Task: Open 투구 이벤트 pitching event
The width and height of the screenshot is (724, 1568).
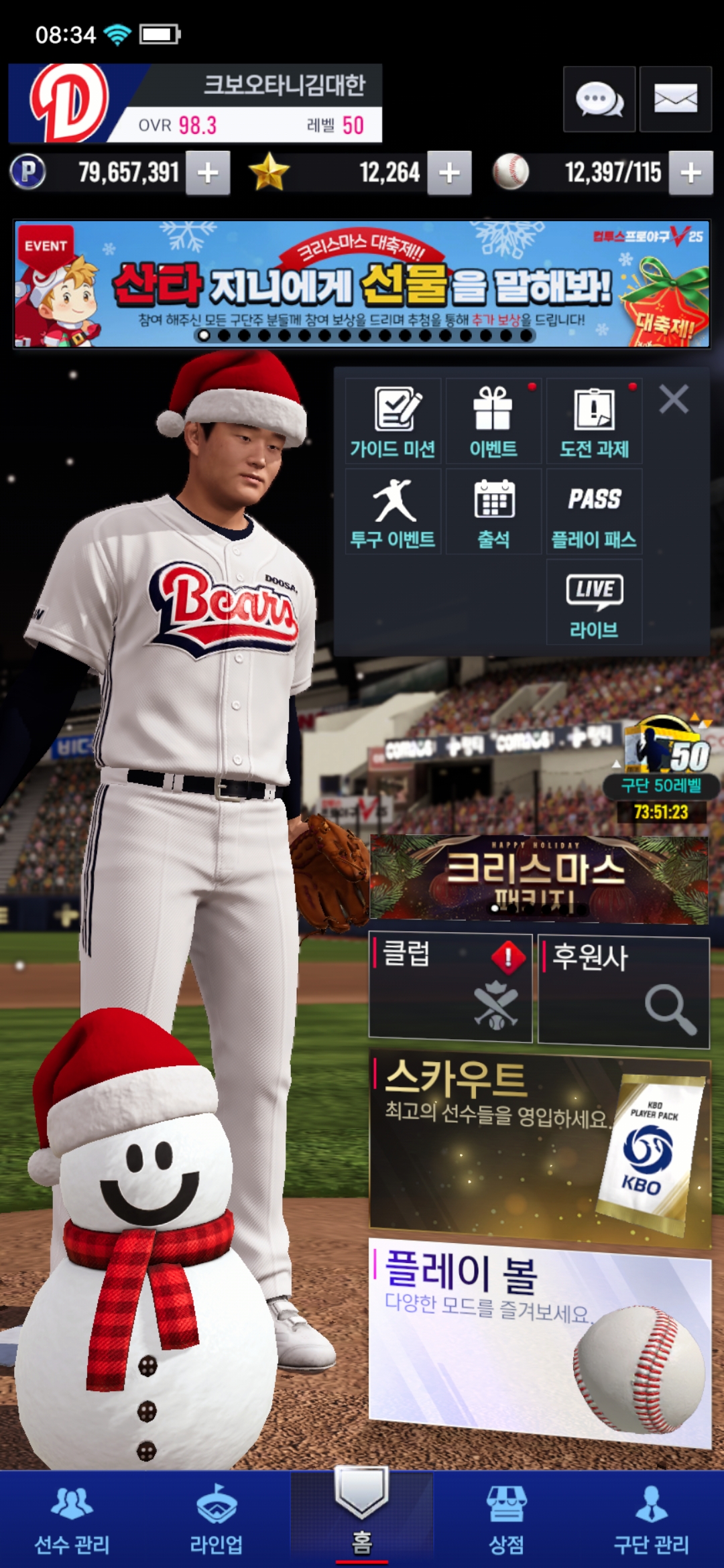Action: [394, 511]
